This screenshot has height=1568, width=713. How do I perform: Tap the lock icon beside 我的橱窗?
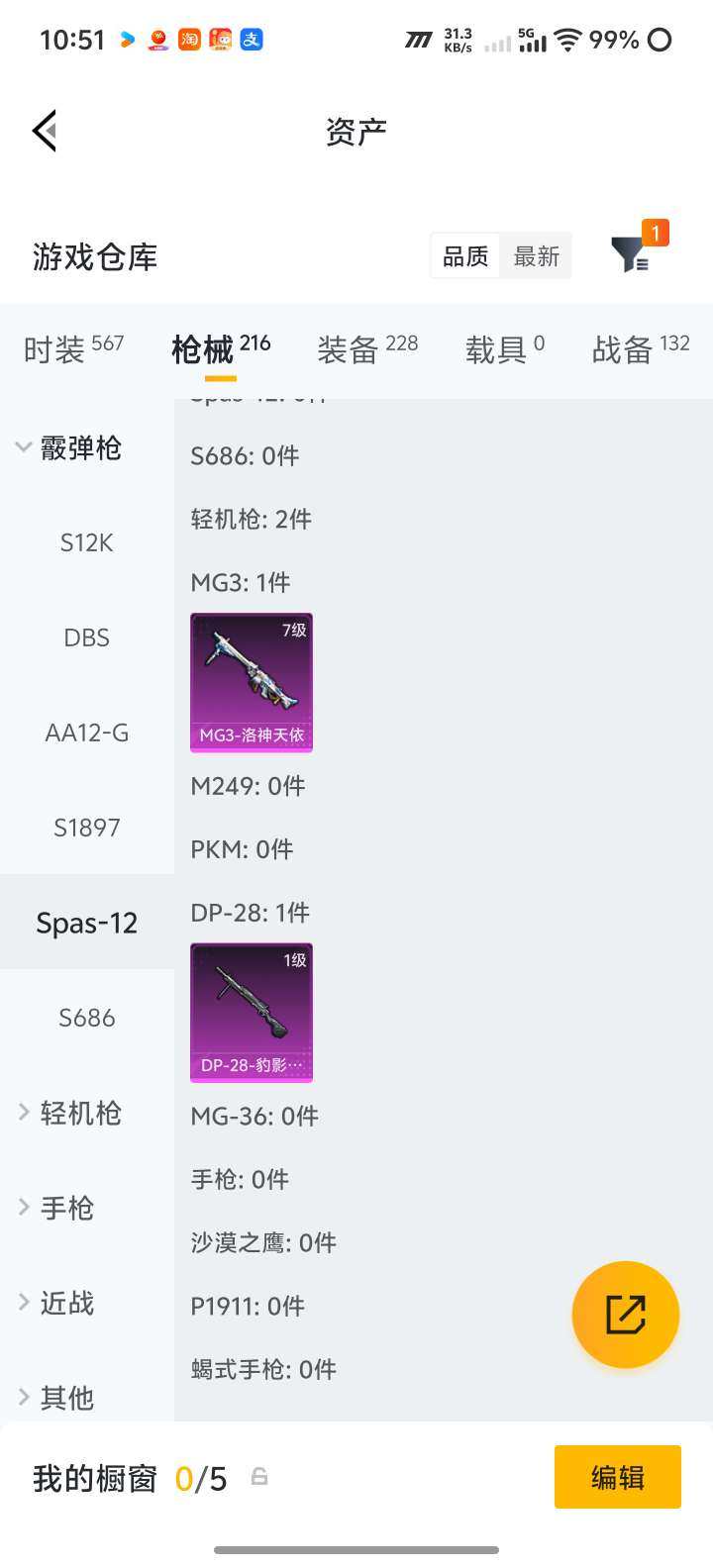259,1476
